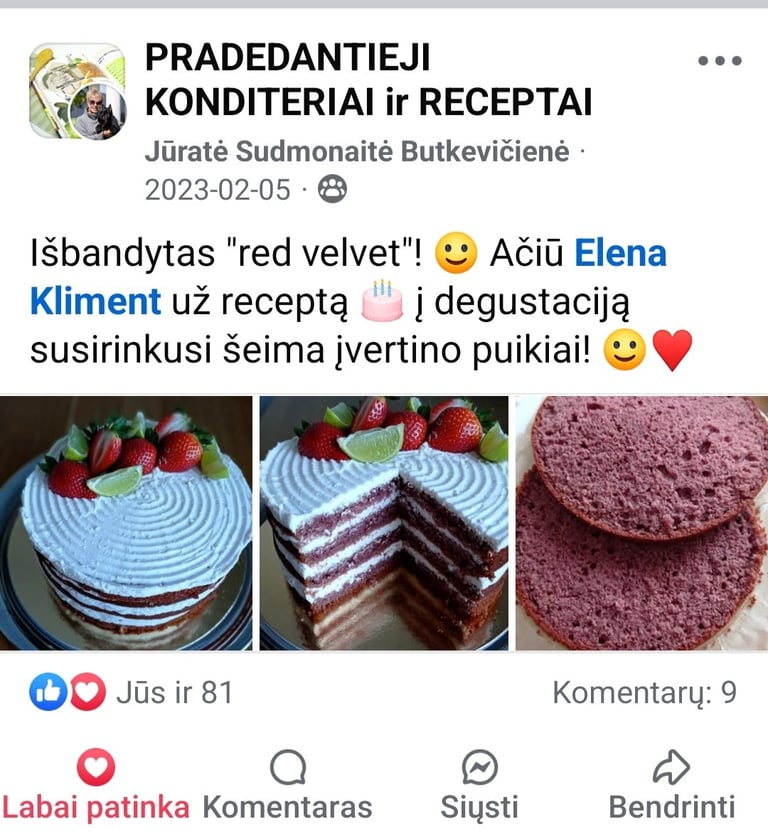View who reacted: Jūs ir 81
768x839 pixels.
pos(130,692)
